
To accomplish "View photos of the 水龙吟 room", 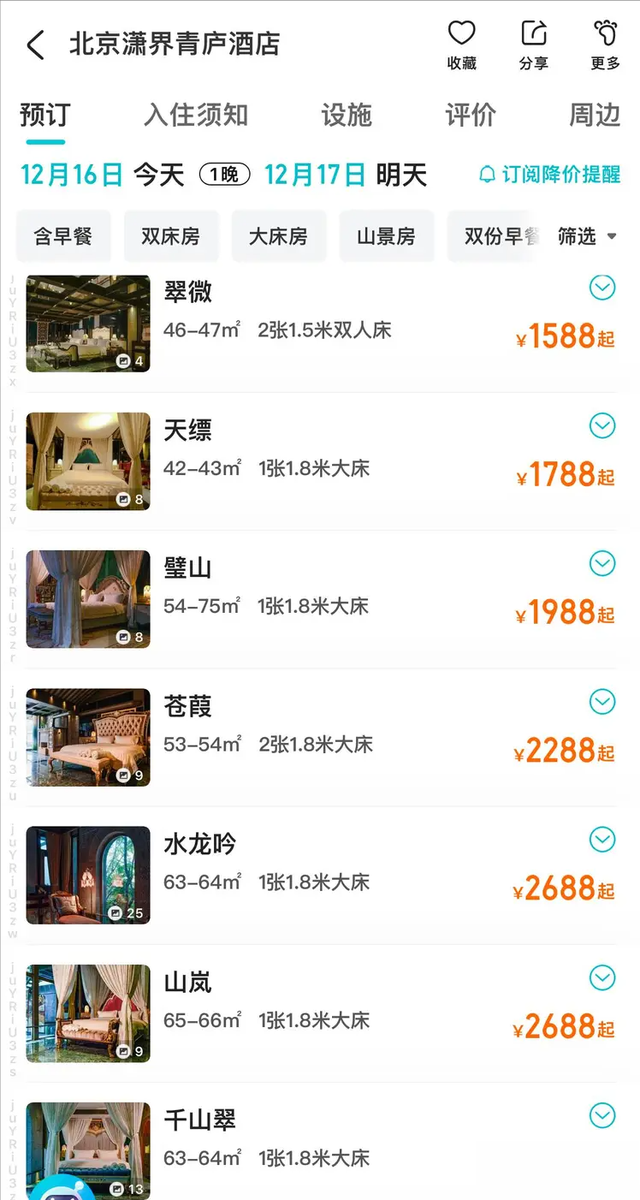I will 88,875.
